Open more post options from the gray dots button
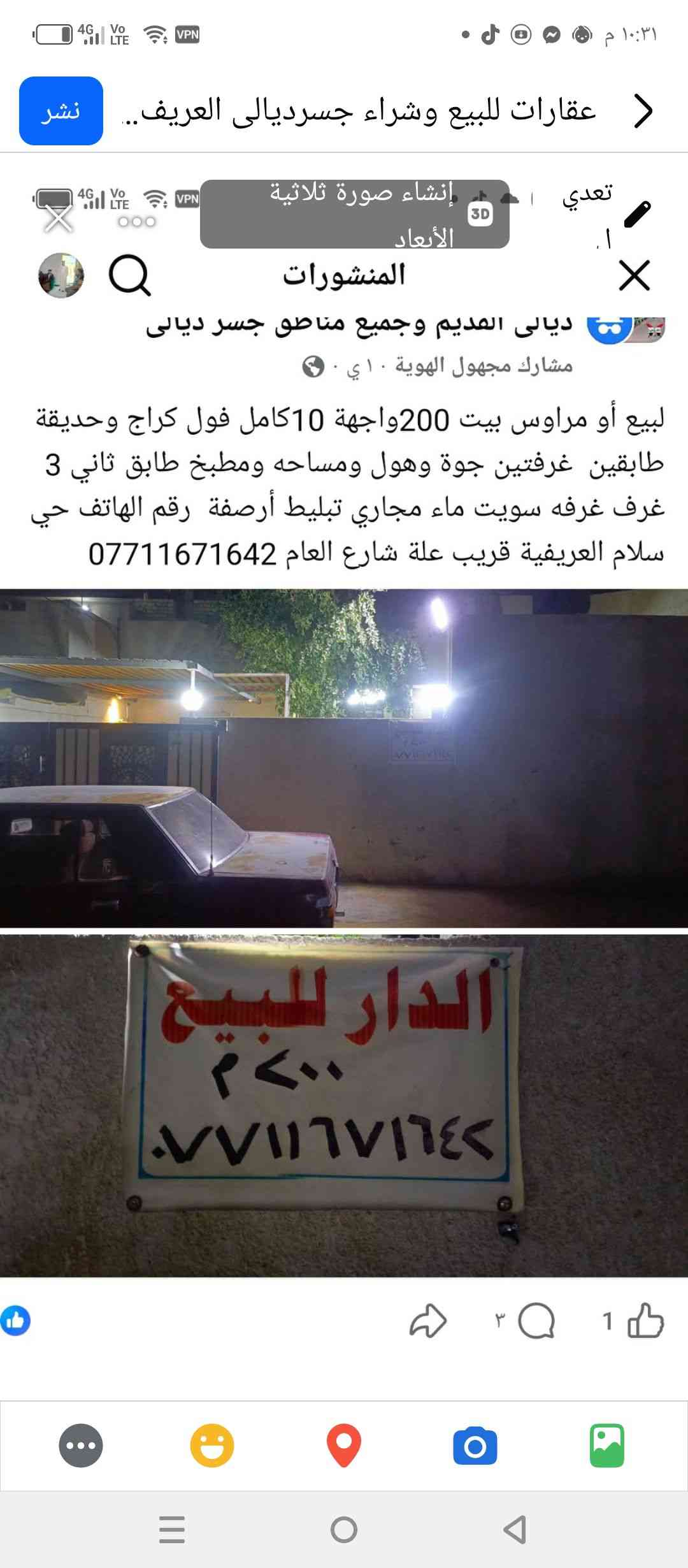The height and width of the screenshot is (1568, 688). pyautogui.click(x=81, y=1446)
